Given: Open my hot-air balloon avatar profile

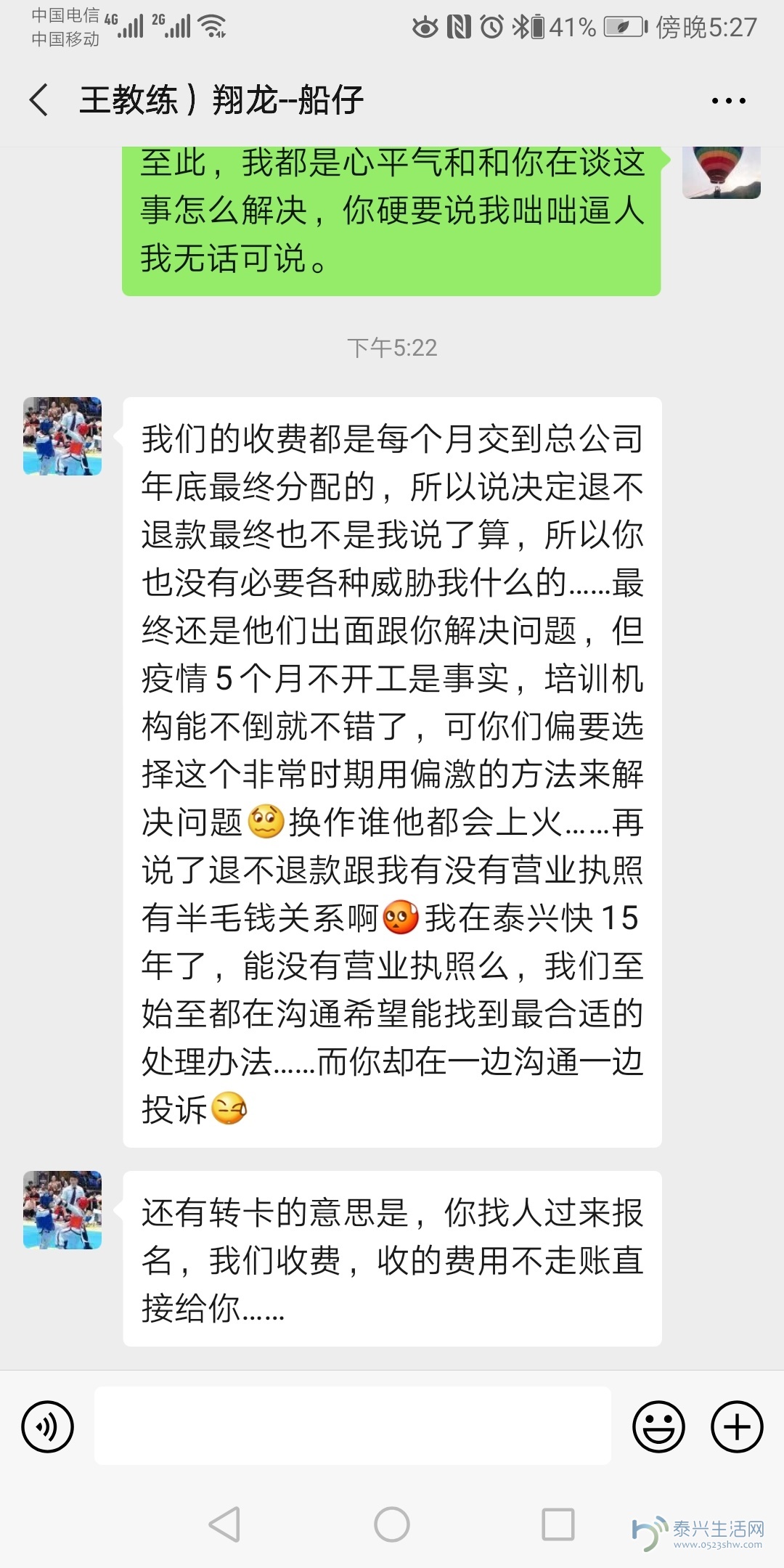Looking at the screenshot, I should [721, 173].
